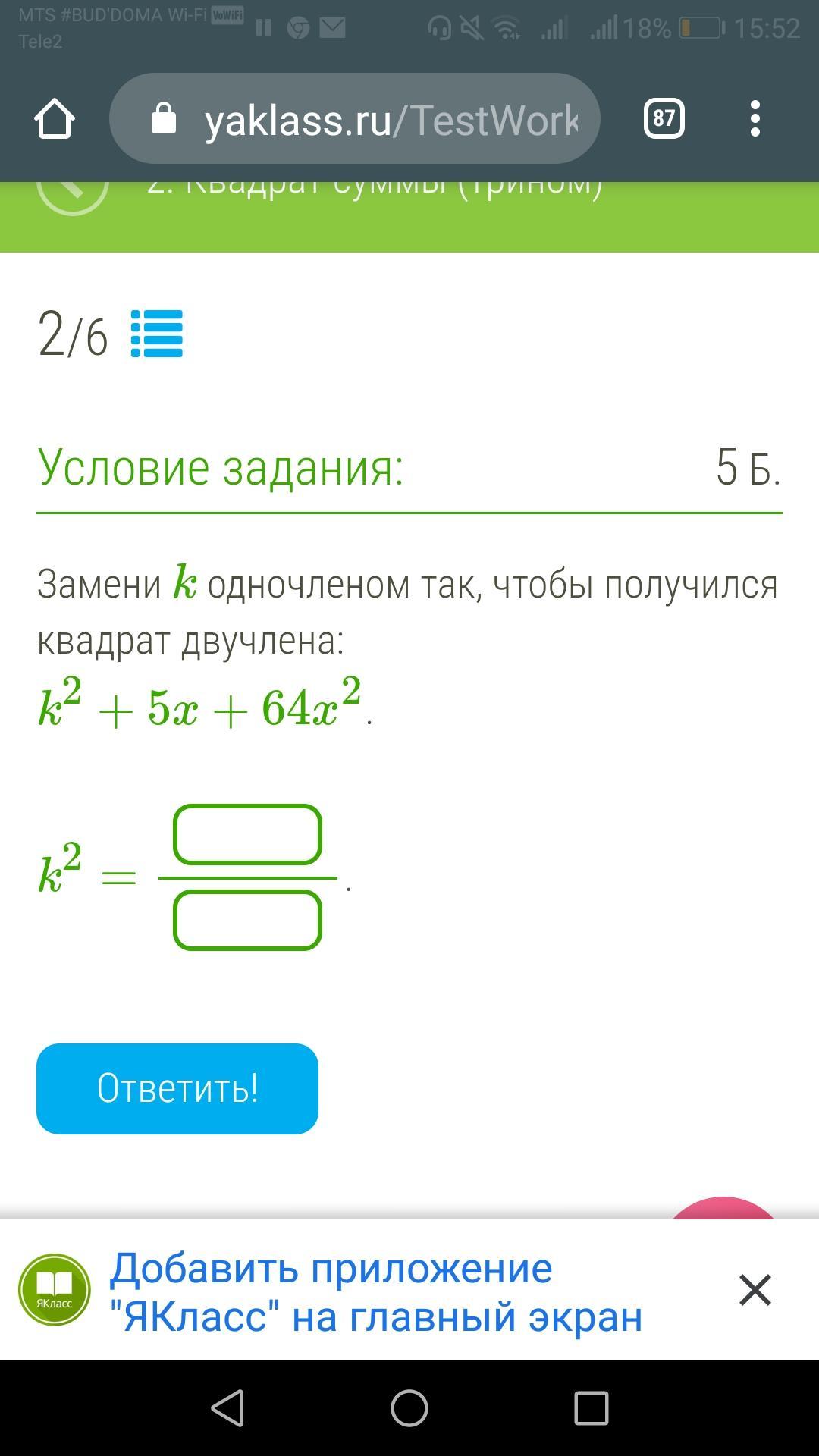Select the numerator input box
Screen dimensions: 819x1456
[248, 835]
